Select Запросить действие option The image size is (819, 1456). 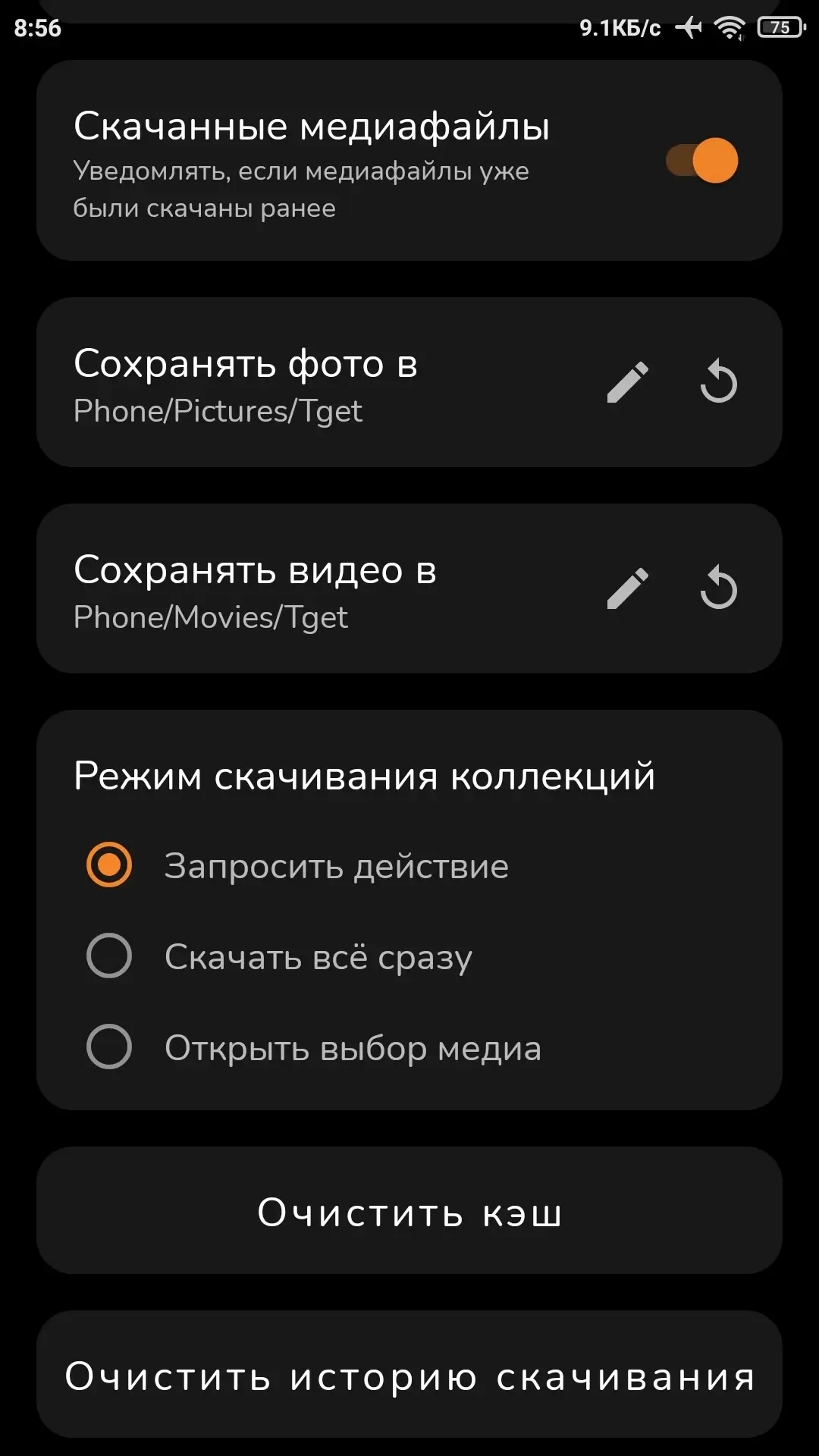(109, 864)
